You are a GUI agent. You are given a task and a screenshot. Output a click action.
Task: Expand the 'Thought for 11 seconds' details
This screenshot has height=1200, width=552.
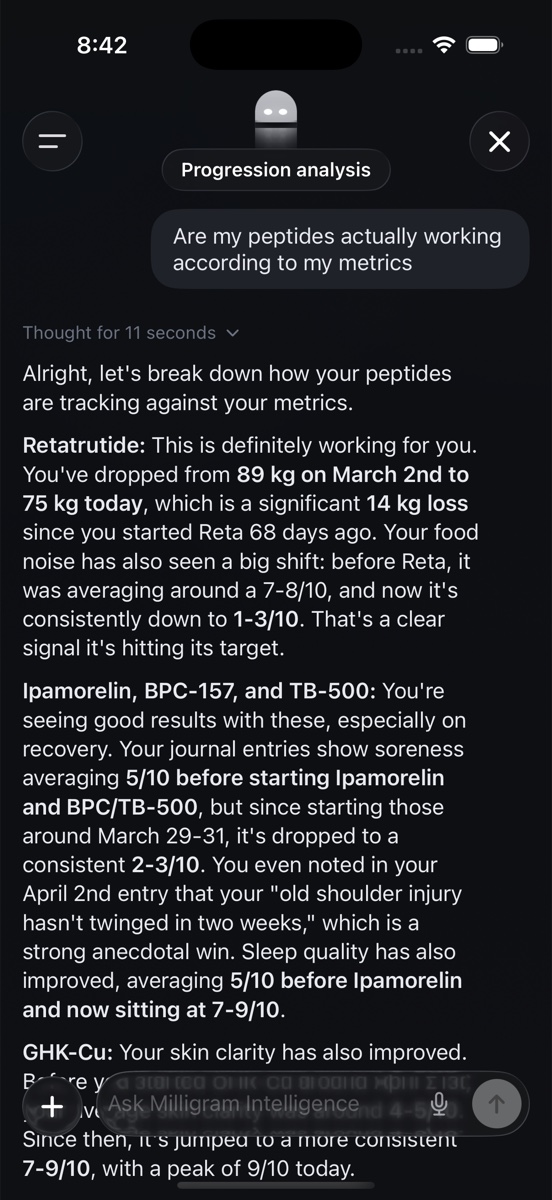tap(131, 333)
